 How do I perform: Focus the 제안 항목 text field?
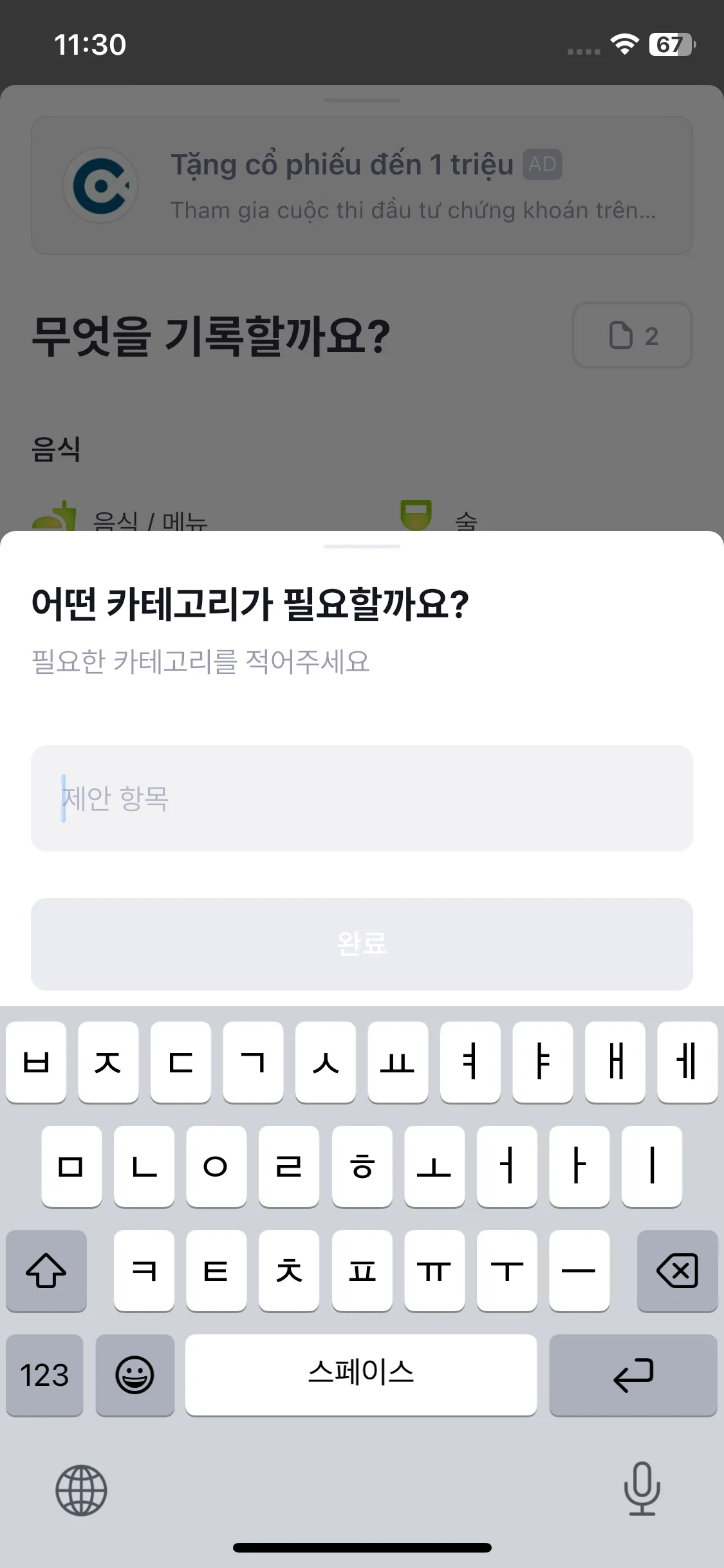point(362,798)
